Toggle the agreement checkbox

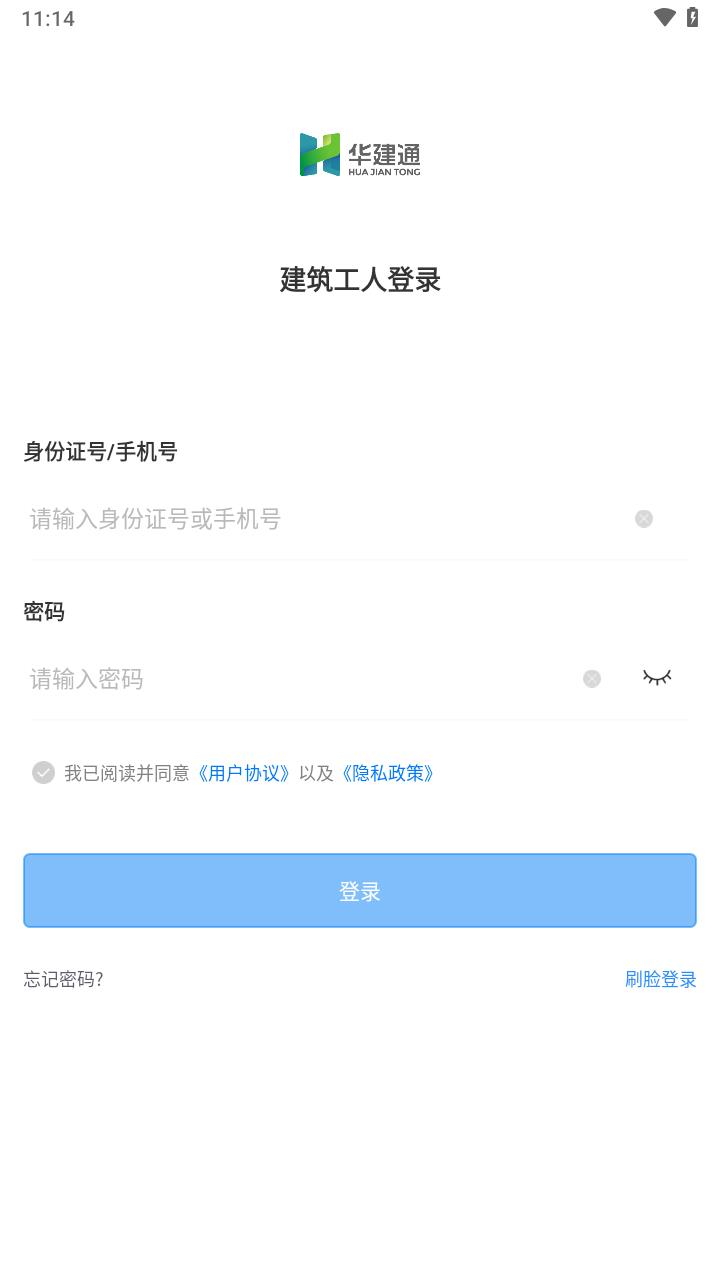(x=43, y=773)
